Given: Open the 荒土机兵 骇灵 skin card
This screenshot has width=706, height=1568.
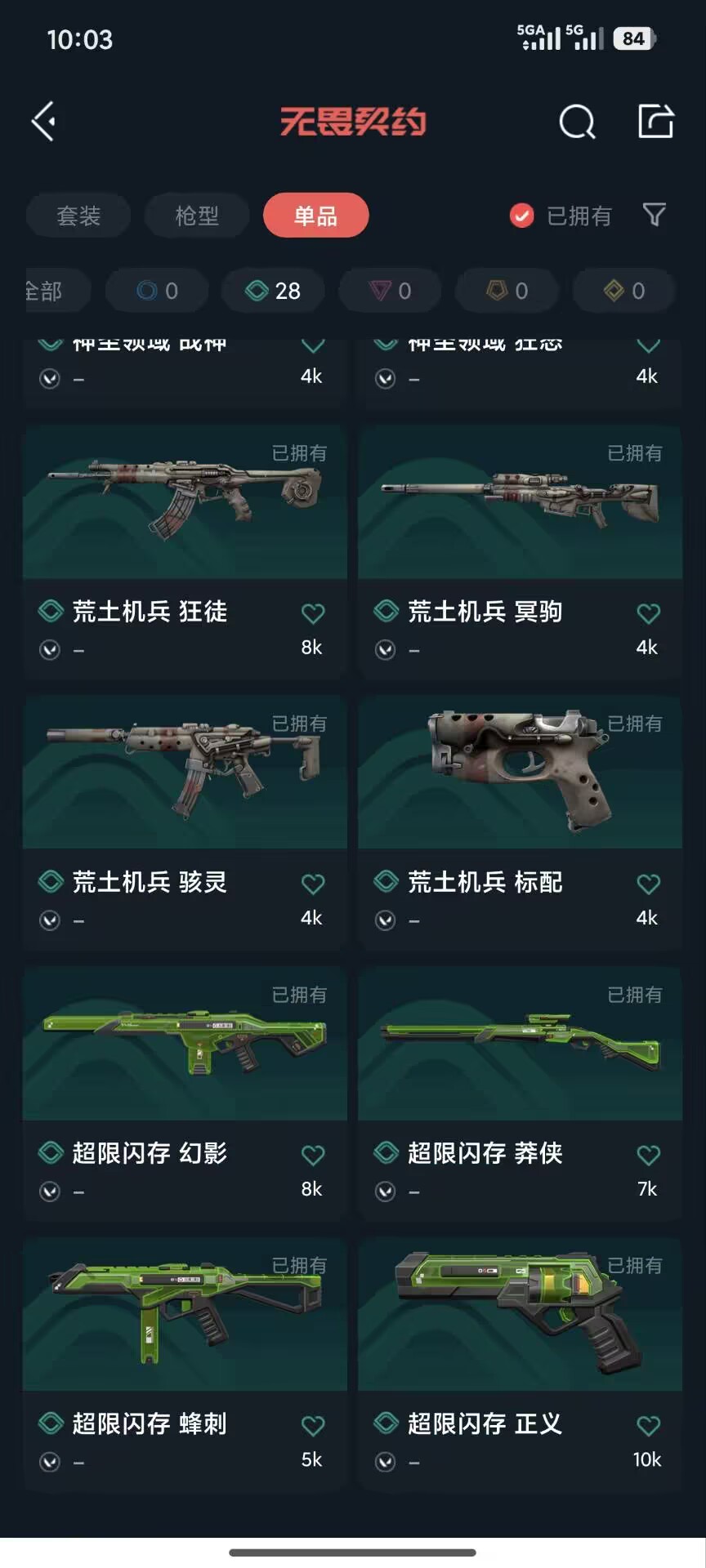Looking at the screenshot, I should (x=185, y=823).
